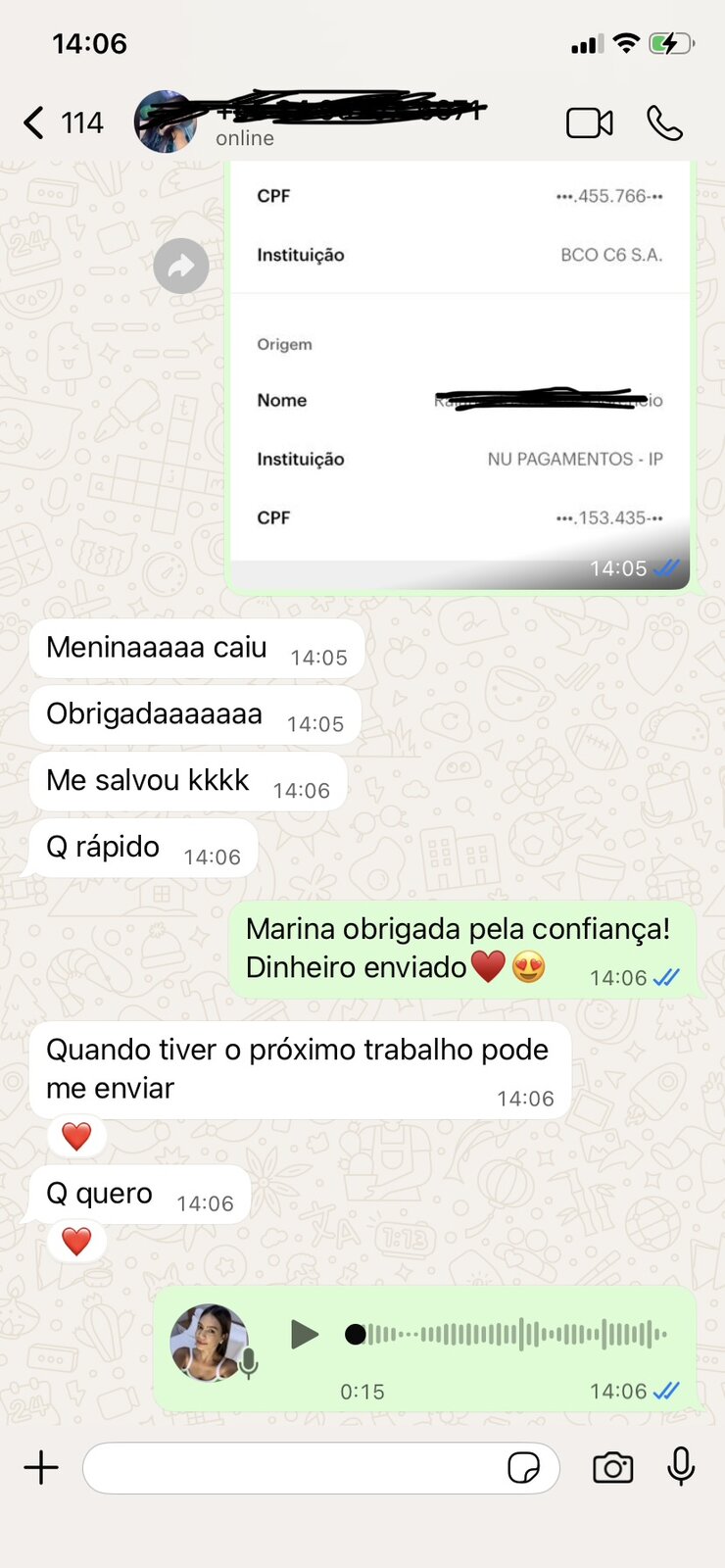
Task: Focus the message text field
Action: coord(294,1467)
